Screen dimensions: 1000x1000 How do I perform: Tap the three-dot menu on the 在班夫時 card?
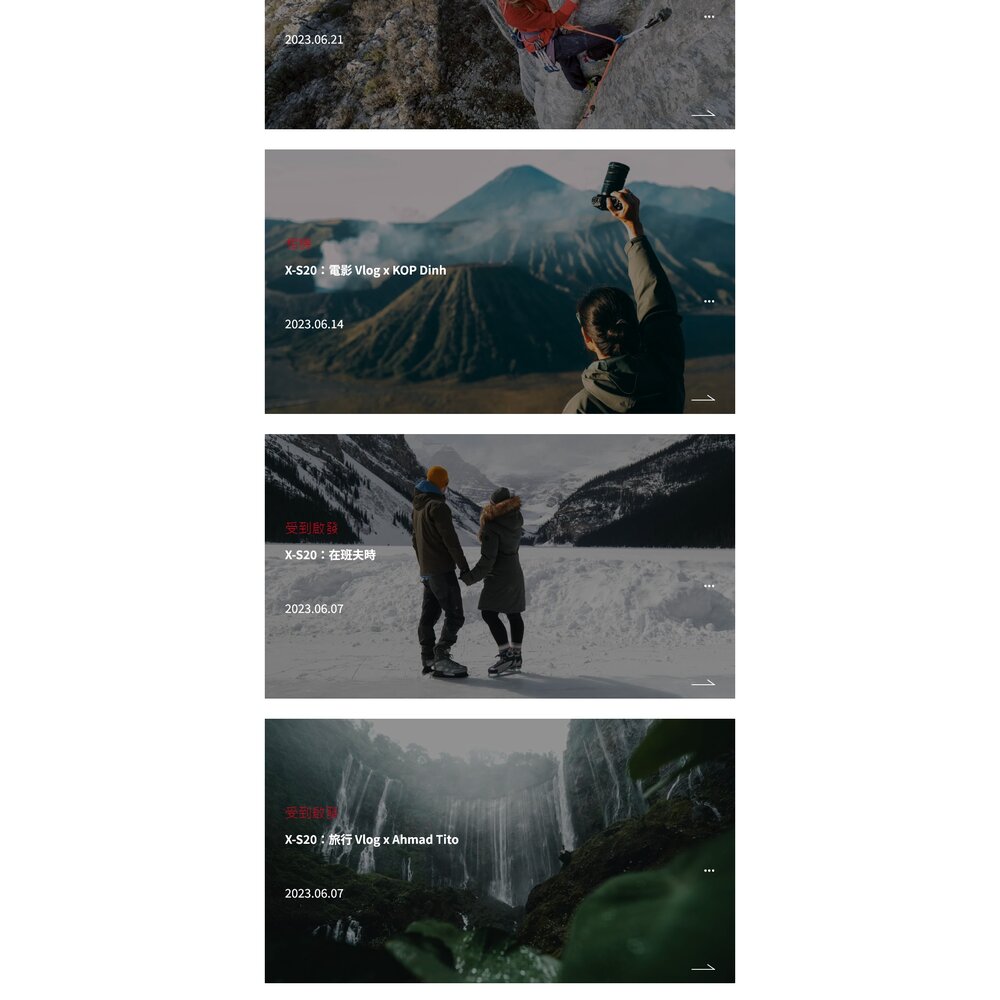pos(709,586)
